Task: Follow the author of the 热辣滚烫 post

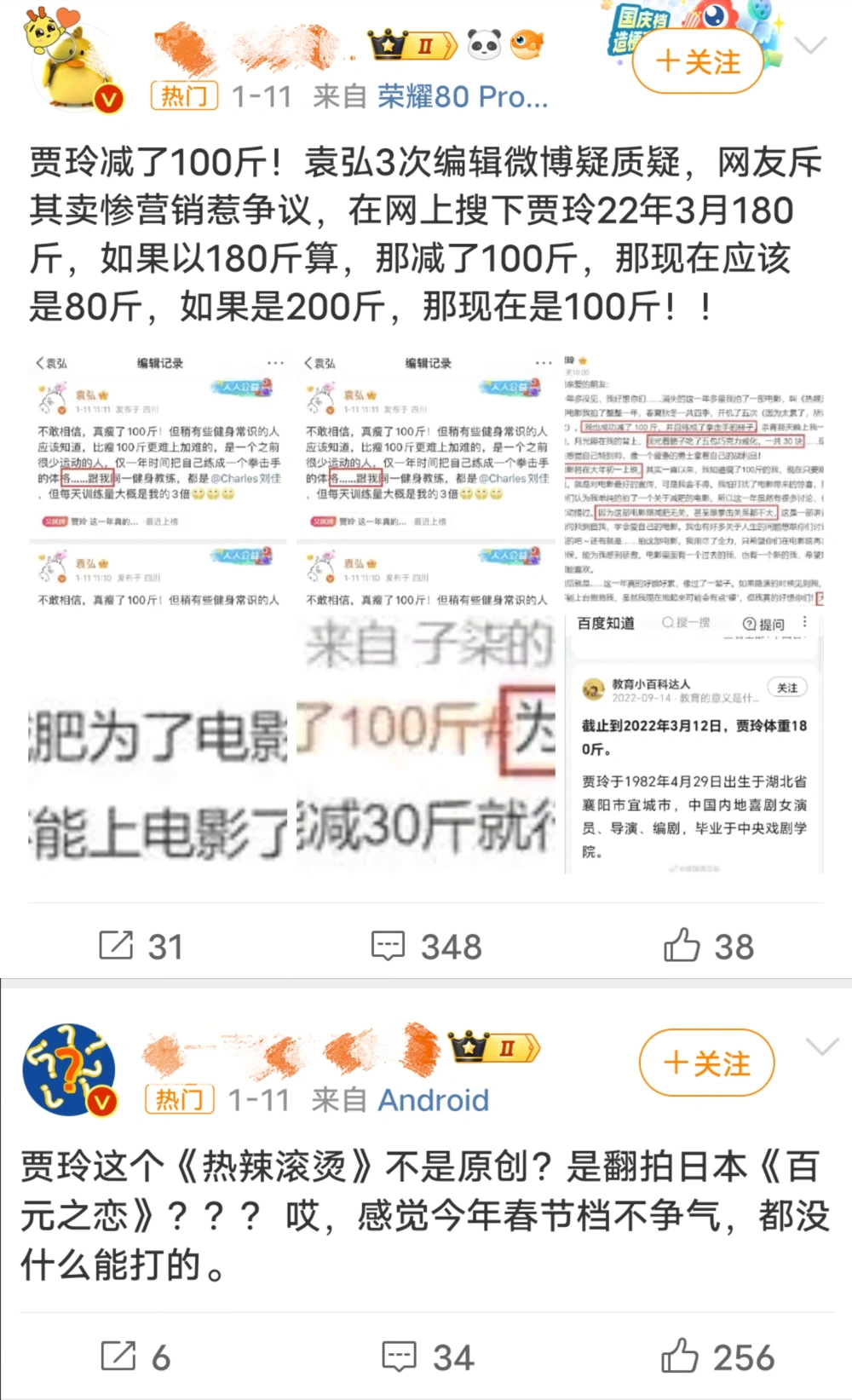Action: click(x=706, y=1063)
